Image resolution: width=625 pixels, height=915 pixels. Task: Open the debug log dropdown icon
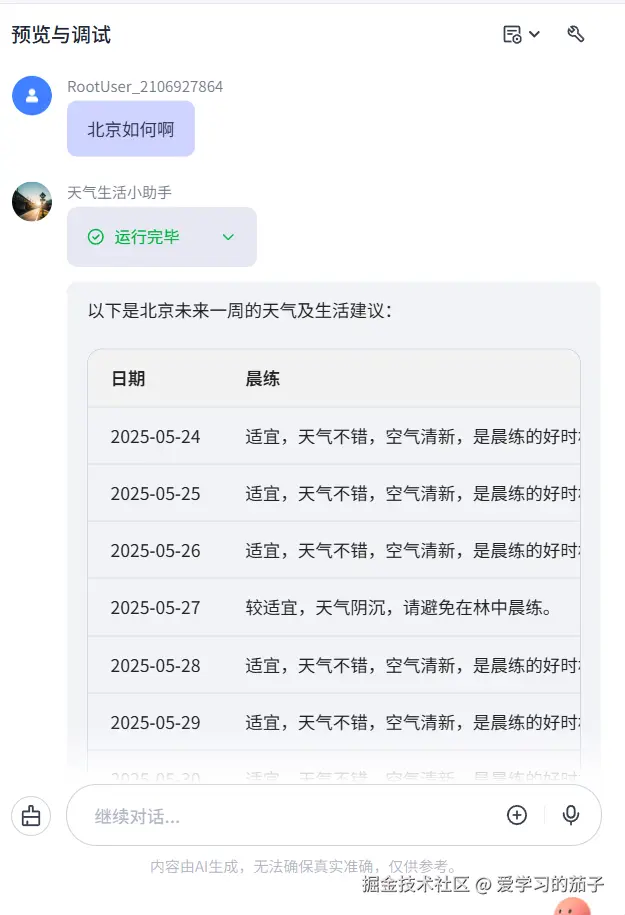520,35
